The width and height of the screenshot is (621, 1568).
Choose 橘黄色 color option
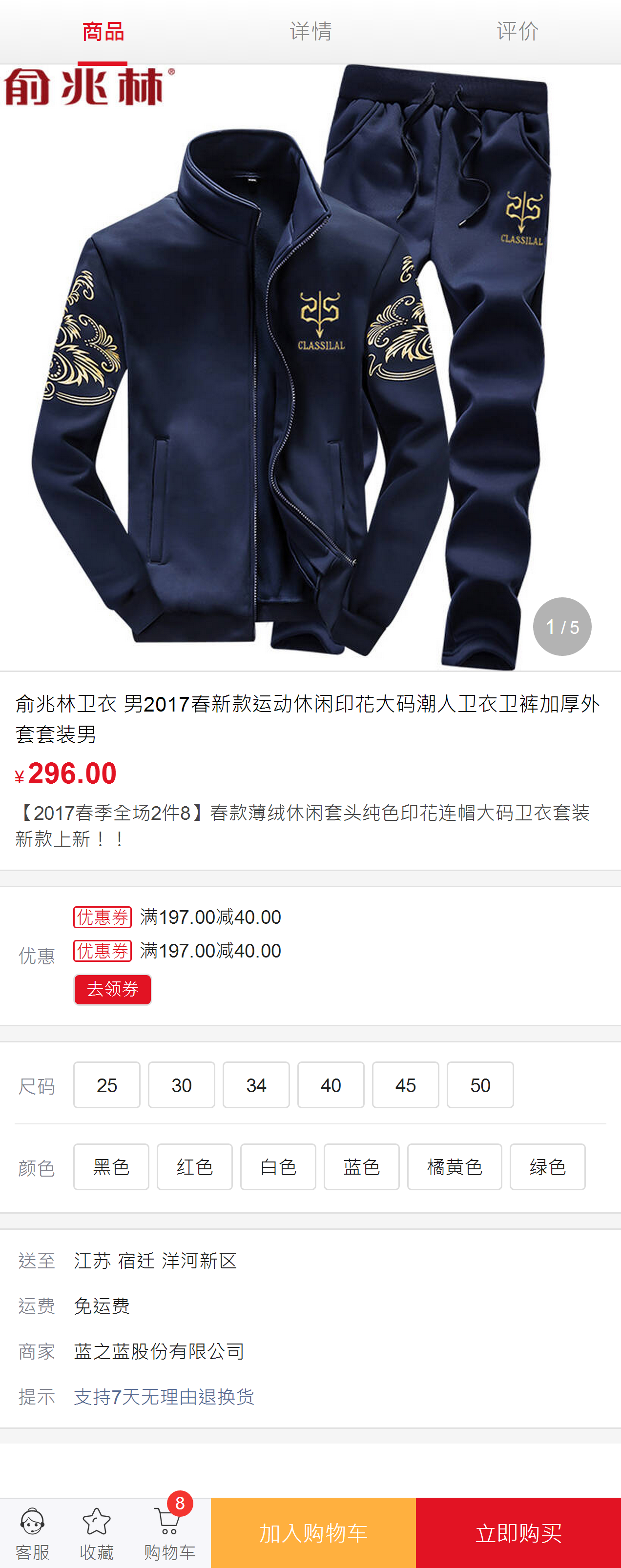click(x=454, y=1166)
